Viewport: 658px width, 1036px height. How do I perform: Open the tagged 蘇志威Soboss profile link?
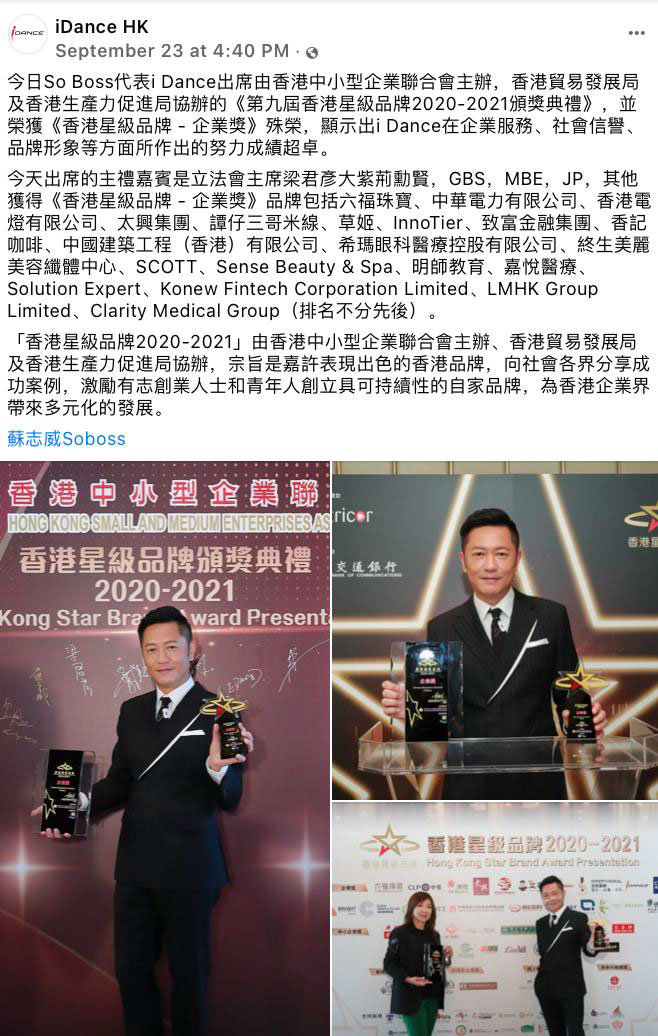(x=67, y=438)
